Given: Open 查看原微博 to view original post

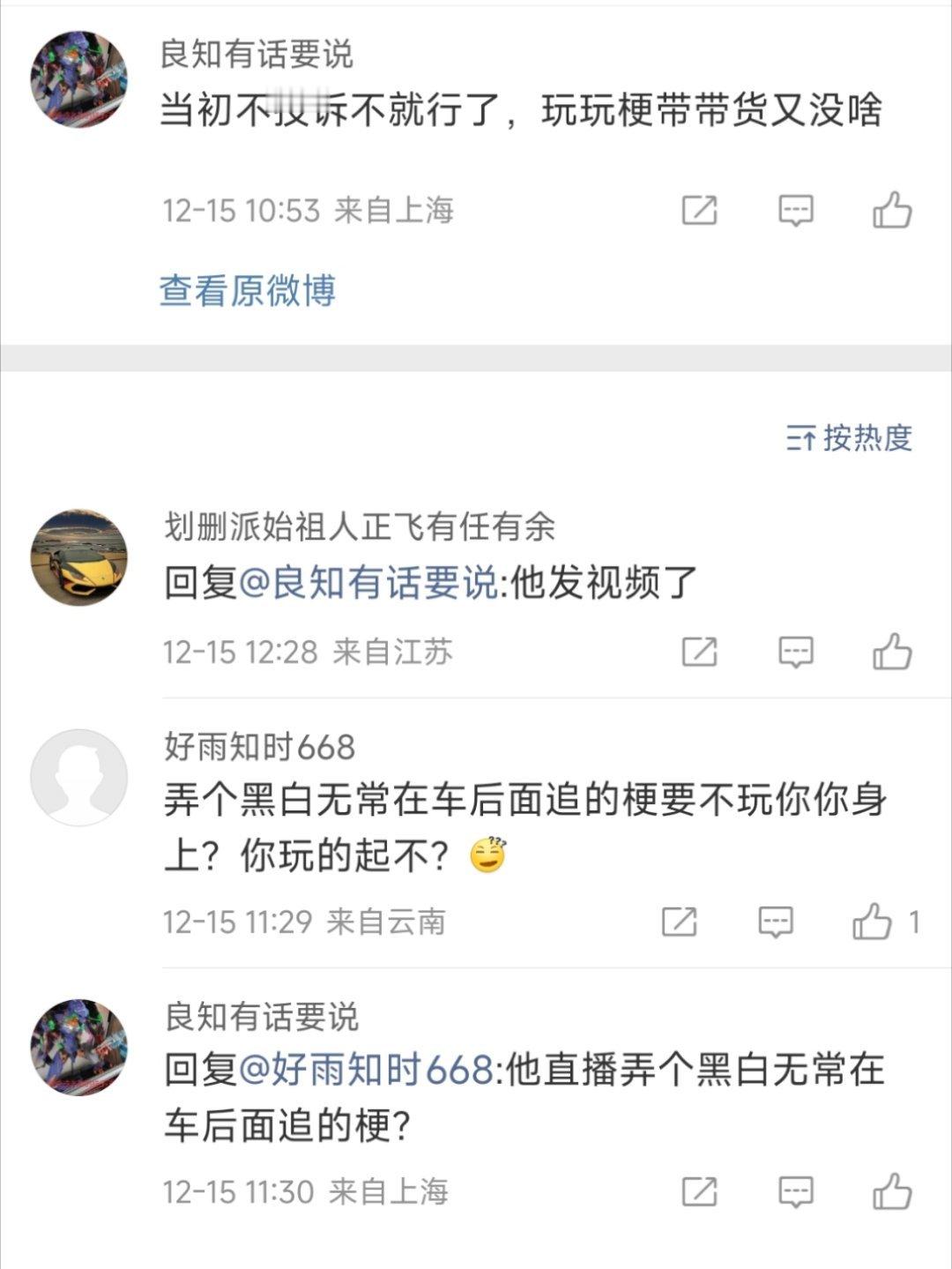Looking at the screenshot, I should pos(248,291).
